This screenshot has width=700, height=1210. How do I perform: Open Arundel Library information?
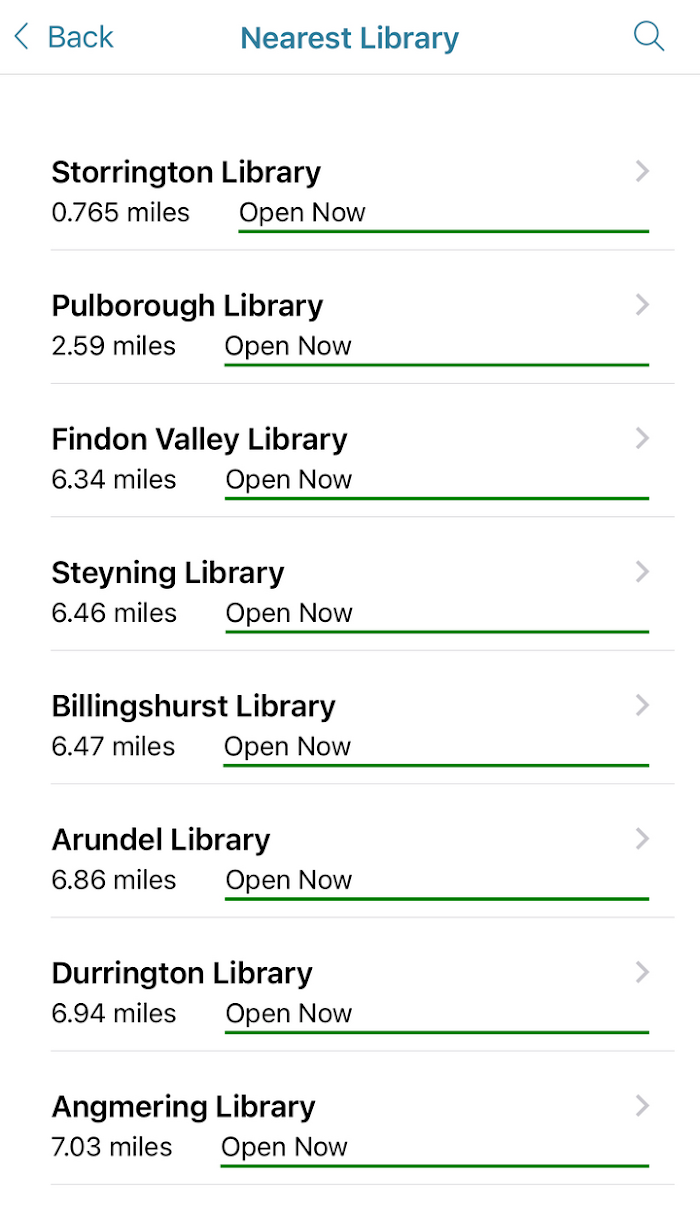tap(350, 858)
